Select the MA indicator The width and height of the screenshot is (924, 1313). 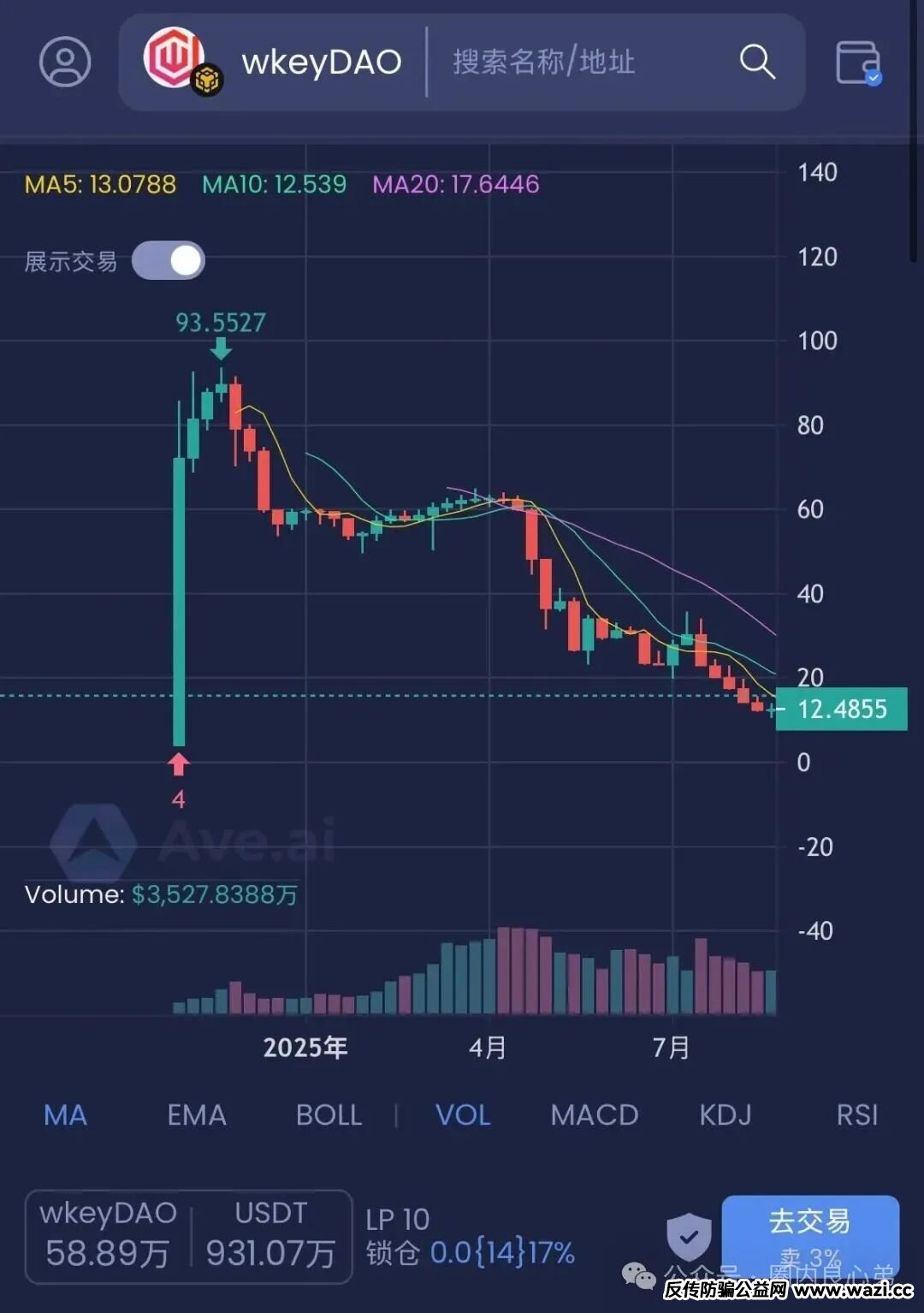pyautogui.click(x=65, y=1115)
